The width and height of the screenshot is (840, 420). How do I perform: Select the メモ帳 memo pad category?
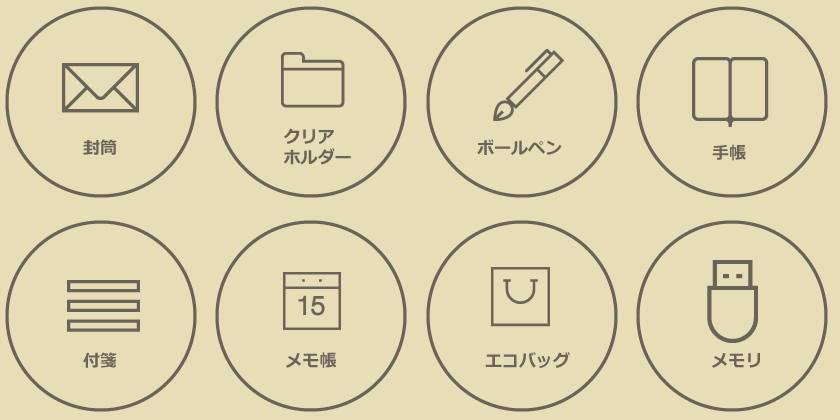coord(311,316)
